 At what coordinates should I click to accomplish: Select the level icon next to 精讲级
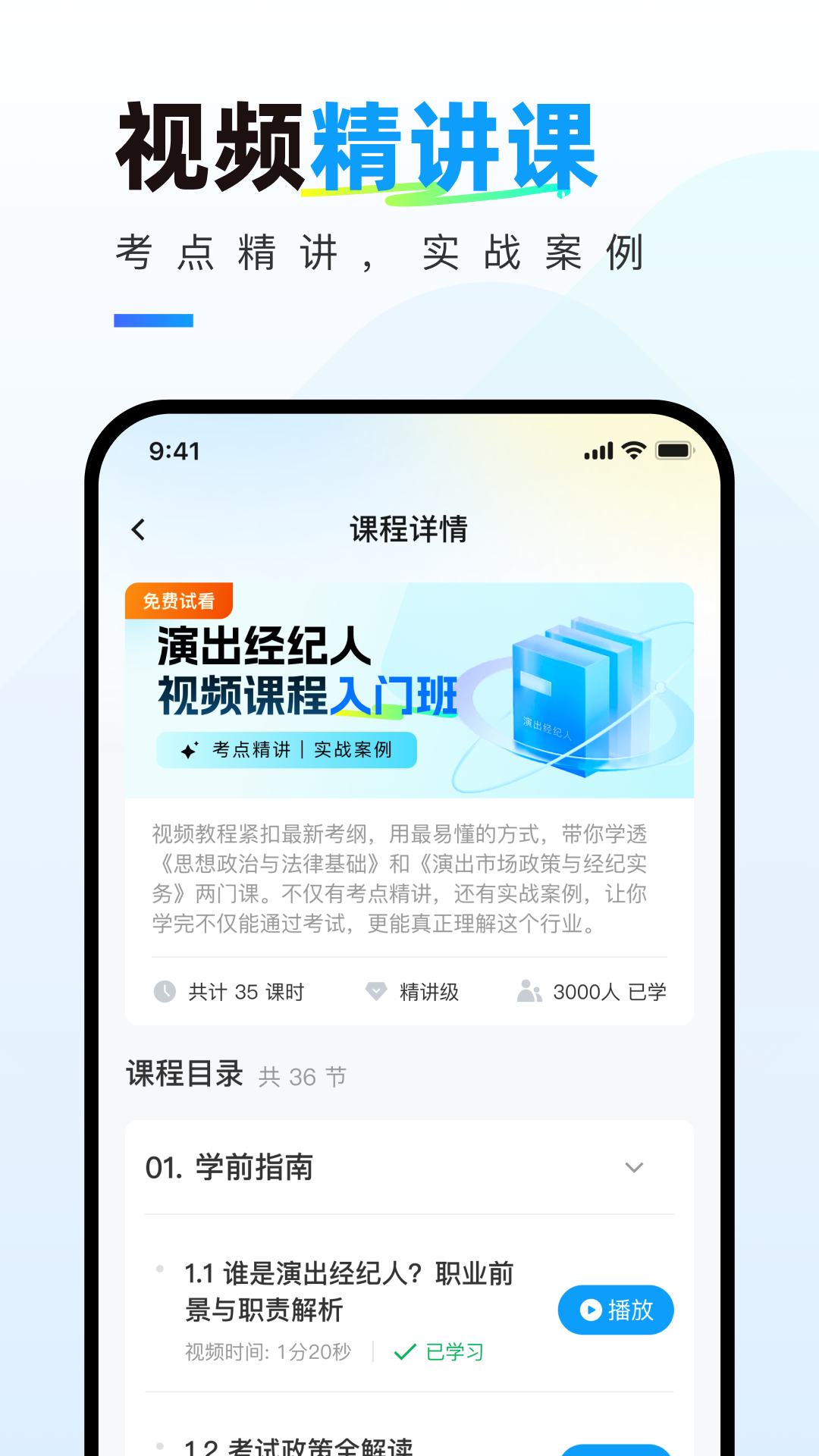(x=375, y=990)
